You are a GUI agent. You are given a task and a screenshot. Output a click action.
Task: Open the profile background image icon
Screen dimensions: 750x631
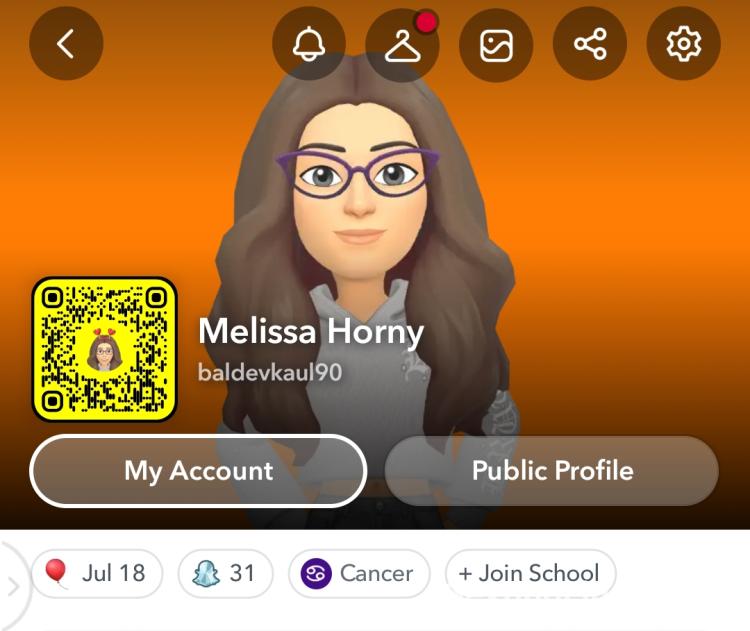pyautogui.click(x=496, y=44)
